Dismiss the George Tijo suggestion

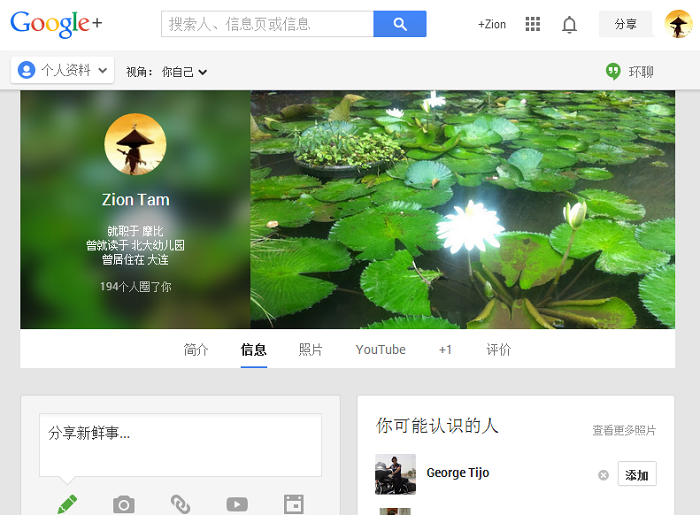click(x=603, y=475)
